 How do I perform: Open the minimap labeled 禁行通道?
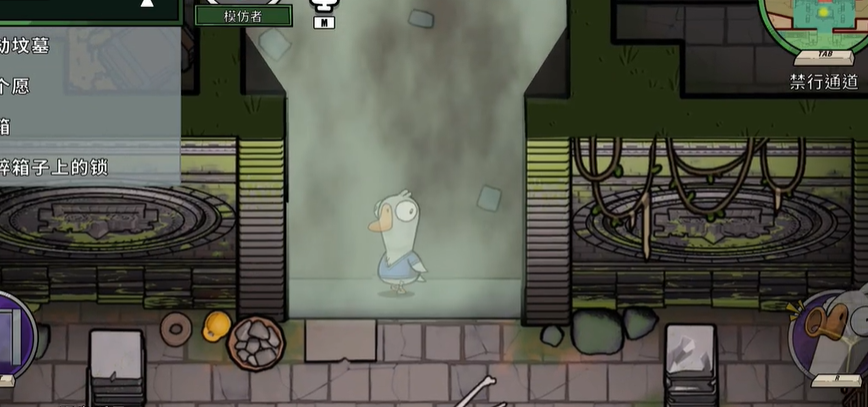point(812,28)
